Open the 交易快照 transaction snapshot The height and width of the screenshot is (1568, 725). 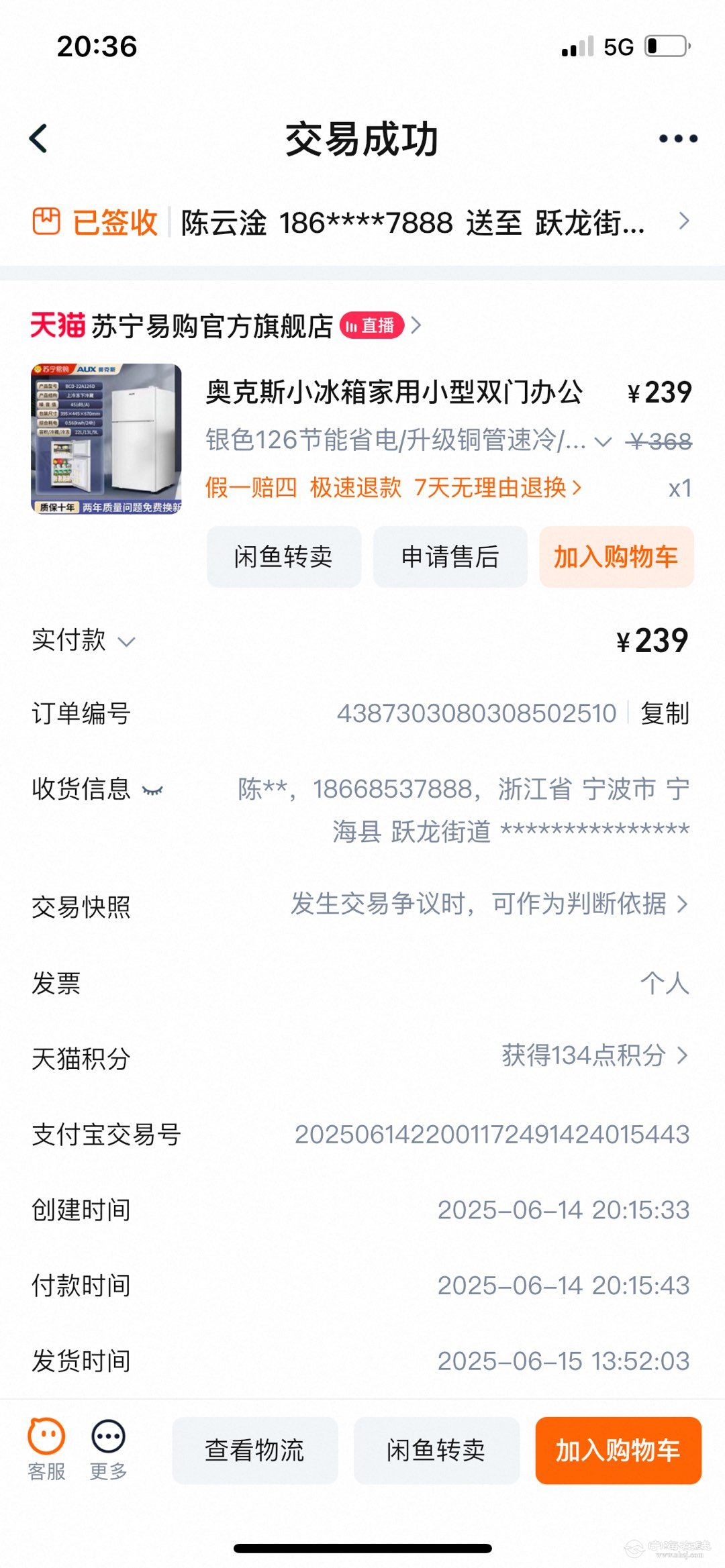tap(489, 904)
